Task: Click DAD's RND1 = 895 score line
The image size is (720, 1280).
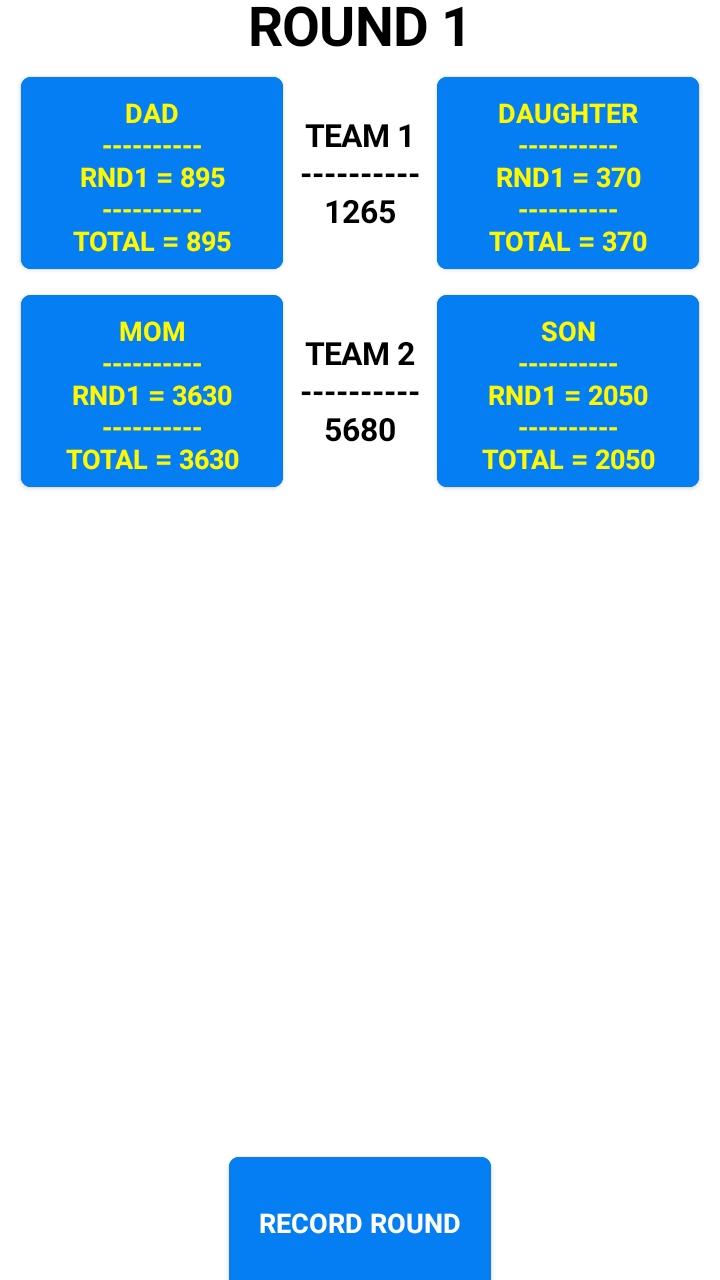Action: click(x=151, y=178)
